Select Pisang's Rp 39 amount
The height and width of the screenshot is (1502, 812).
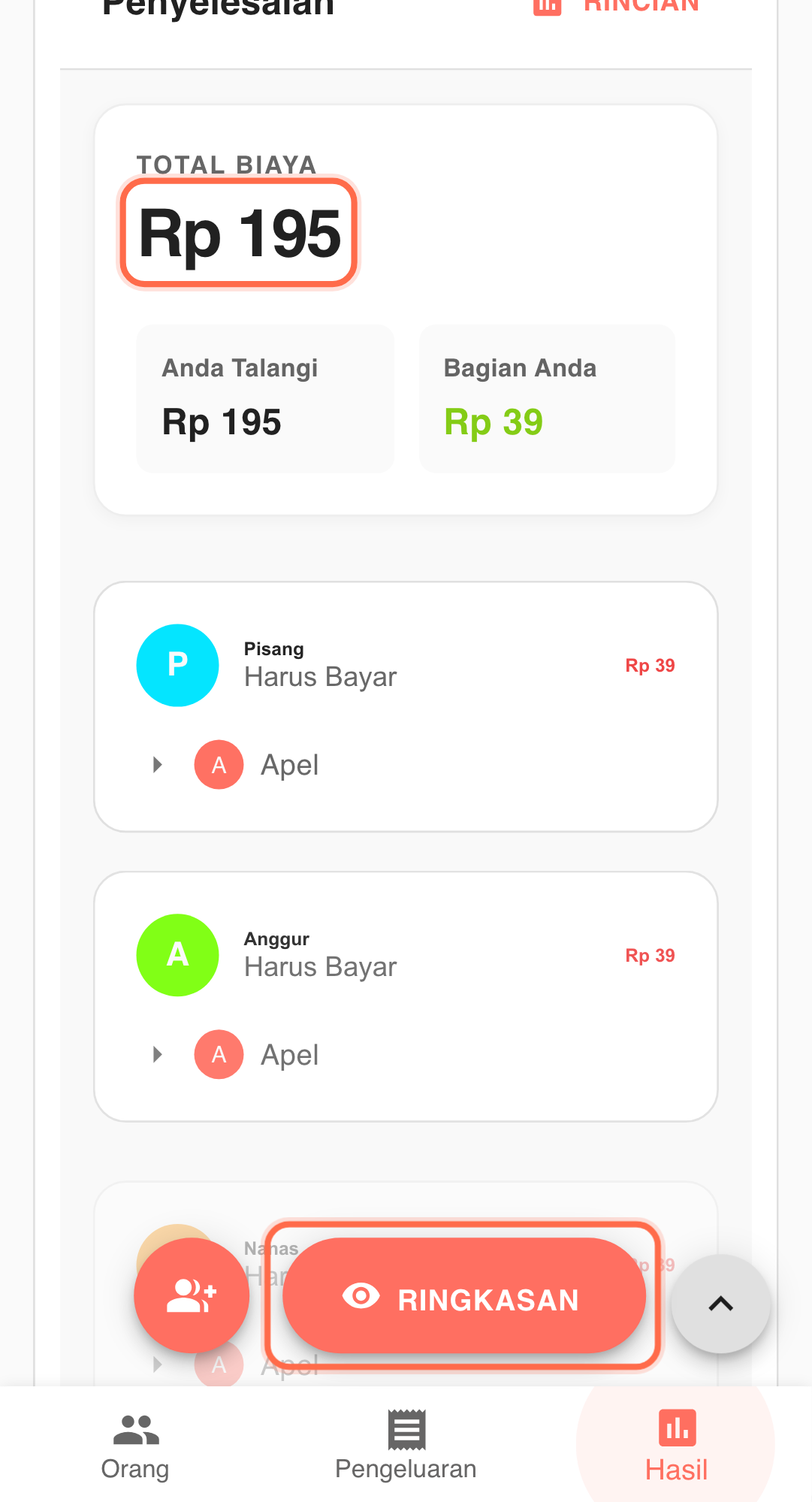649,664
